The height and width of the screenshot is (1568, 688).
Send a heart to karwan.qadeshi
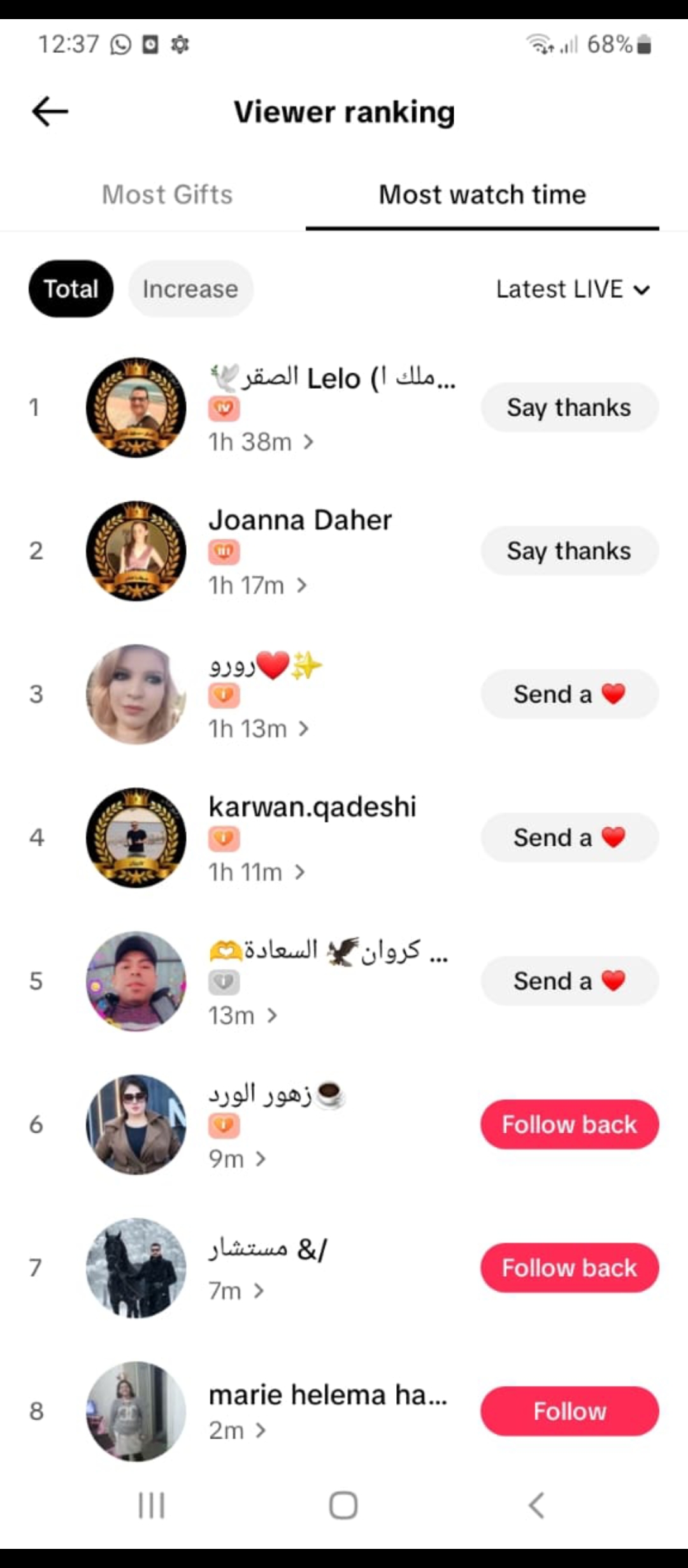tap(569, 838)
